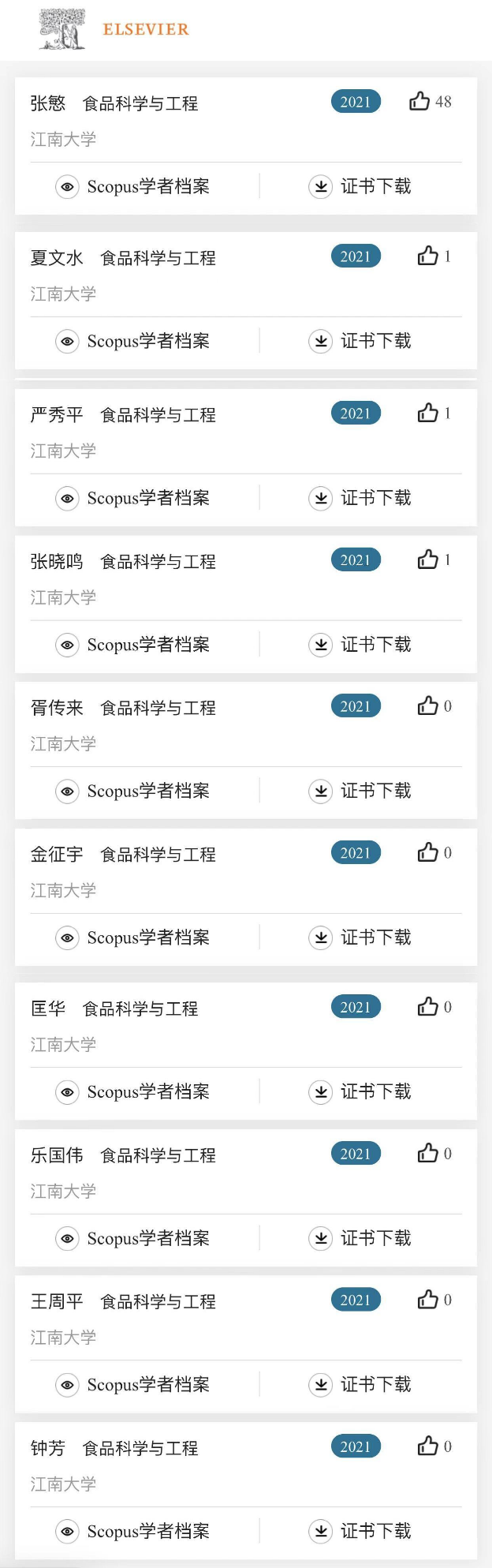
Task: Give a thumbs up to 王周平
Action: (428, 1300)
